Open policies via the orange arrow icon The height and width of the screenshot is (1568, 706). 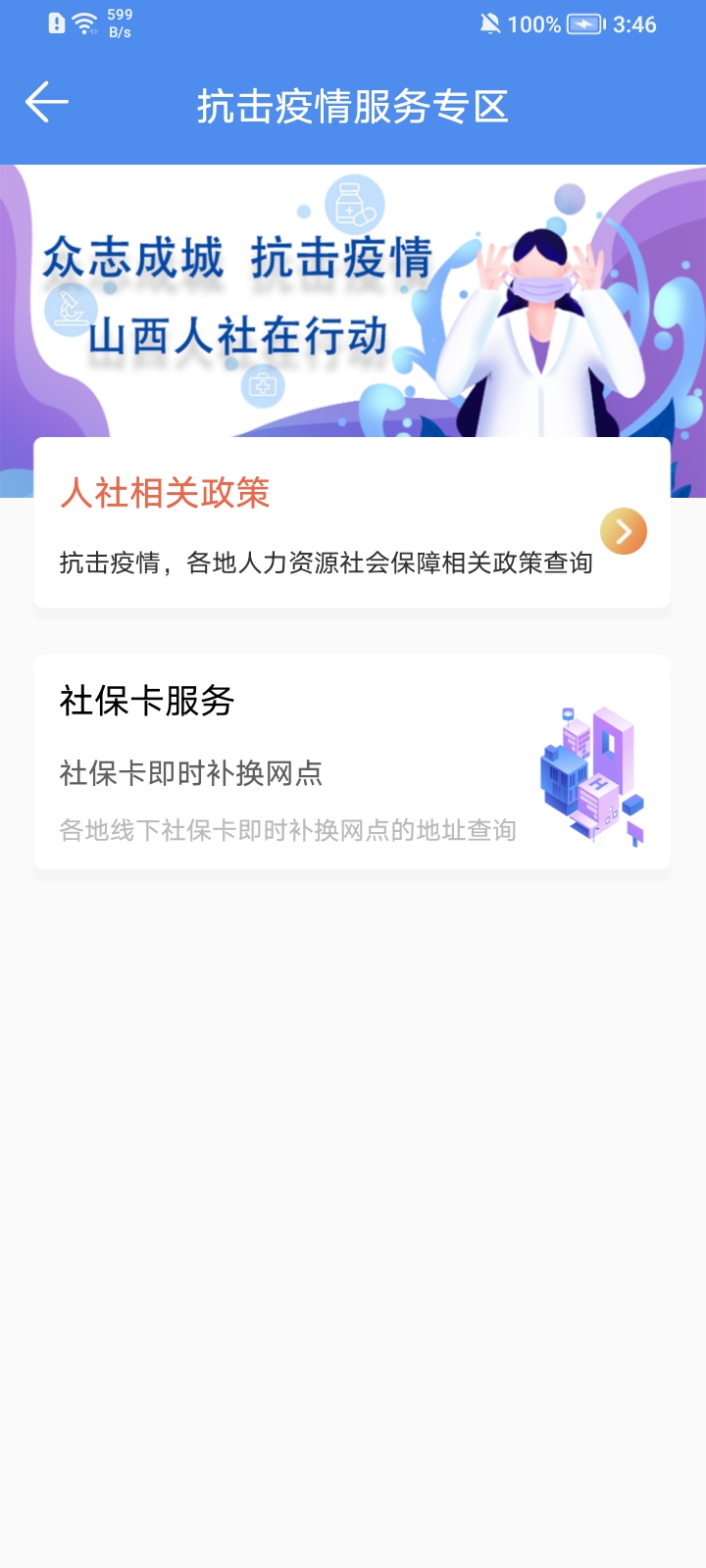623,530
